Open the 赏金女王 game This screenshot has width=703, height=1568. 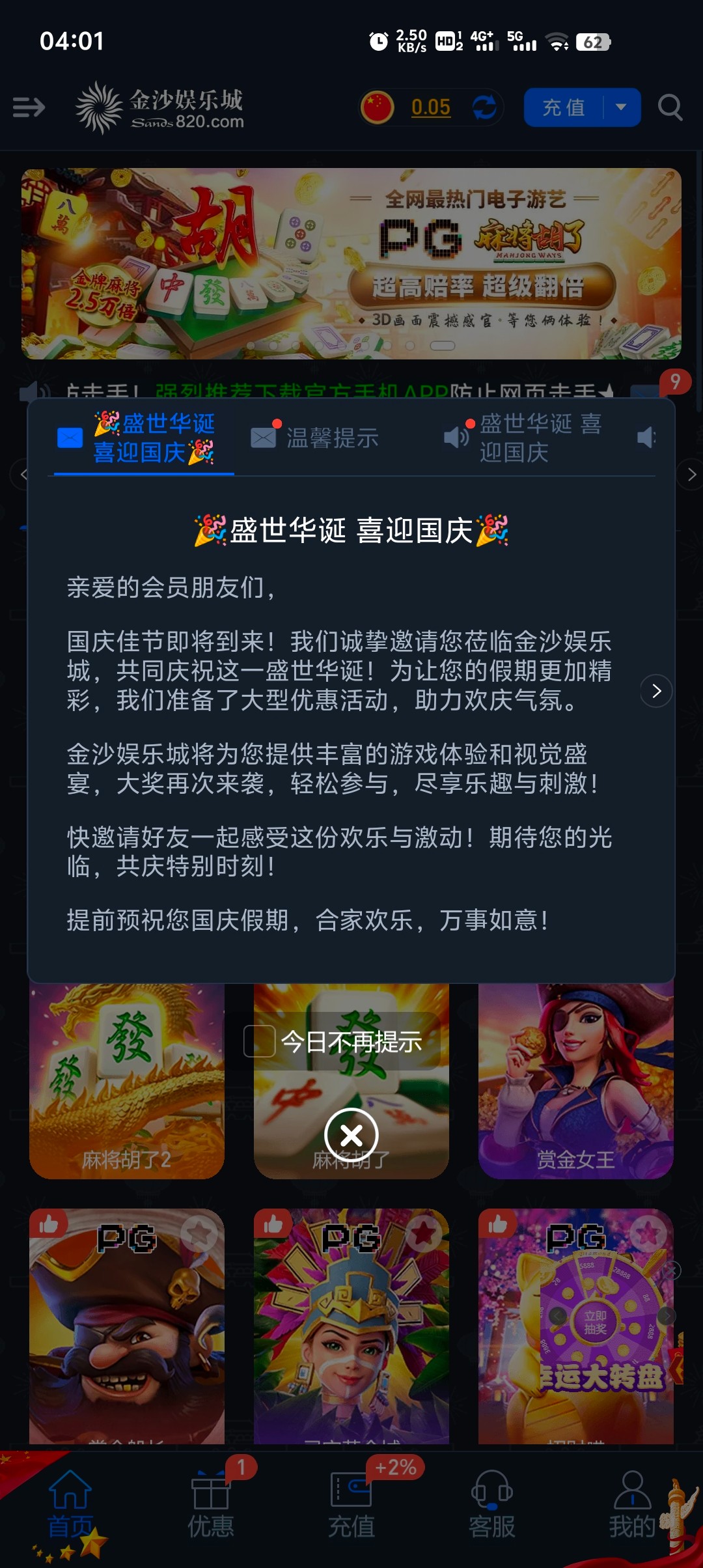tap(575, 1081)
